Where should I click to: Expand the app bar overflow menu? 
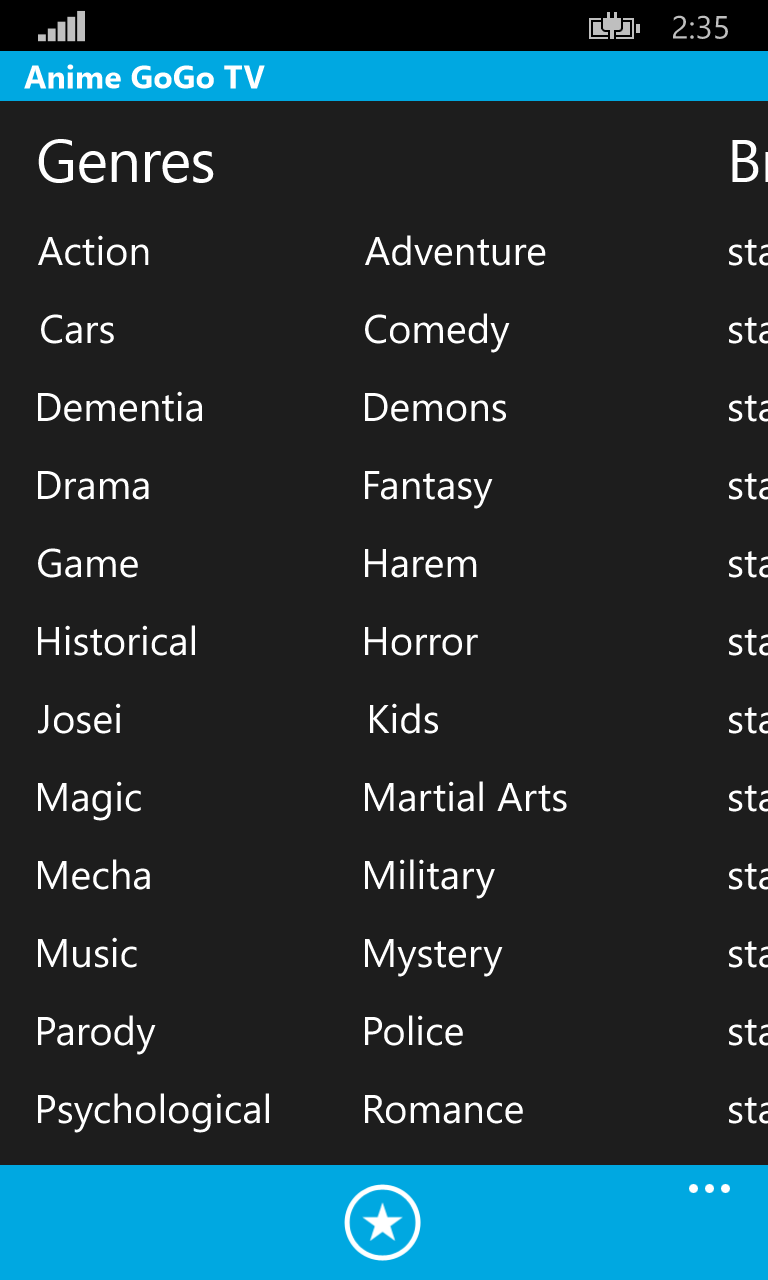[x=709, y=1189]
